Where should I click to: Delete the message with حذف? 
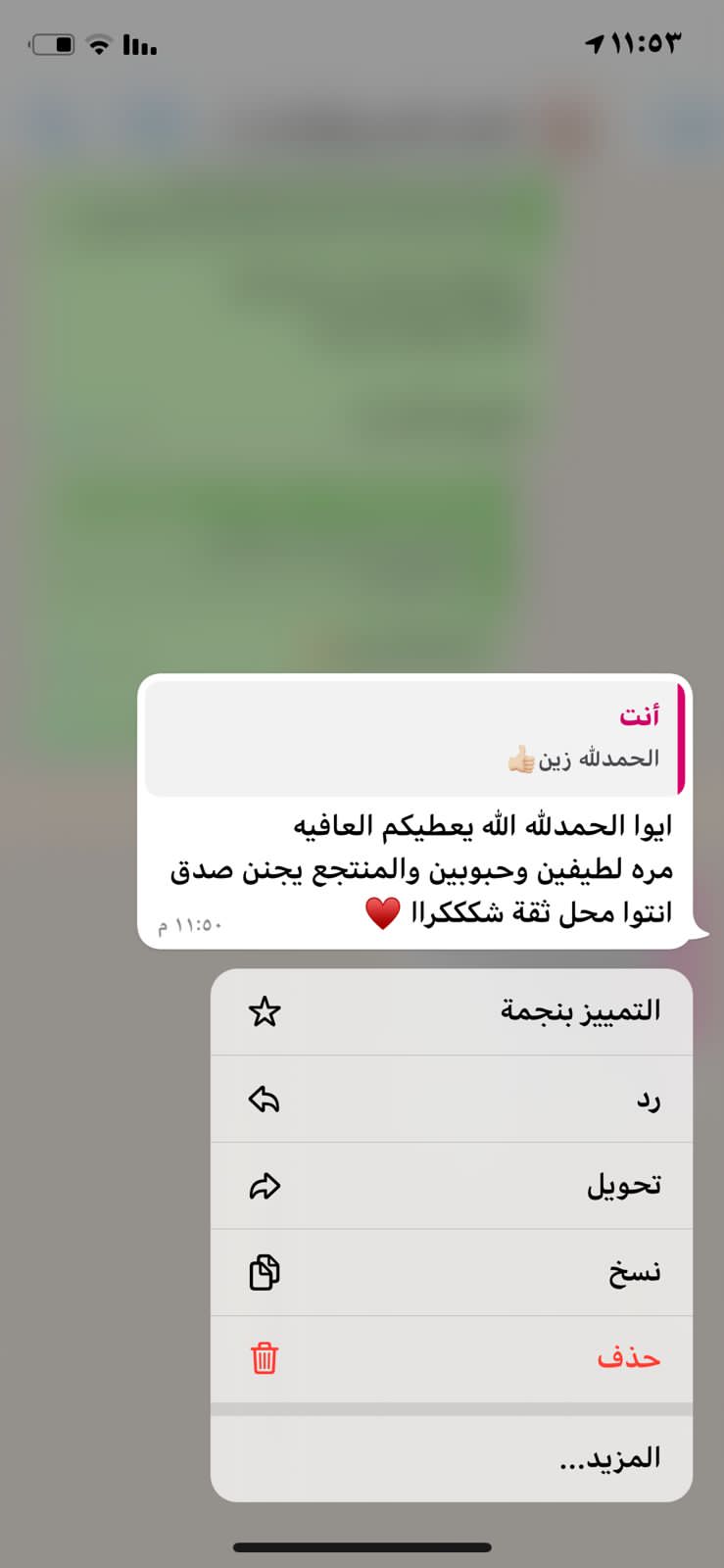pyautogui.click(x=451, y=1358)
